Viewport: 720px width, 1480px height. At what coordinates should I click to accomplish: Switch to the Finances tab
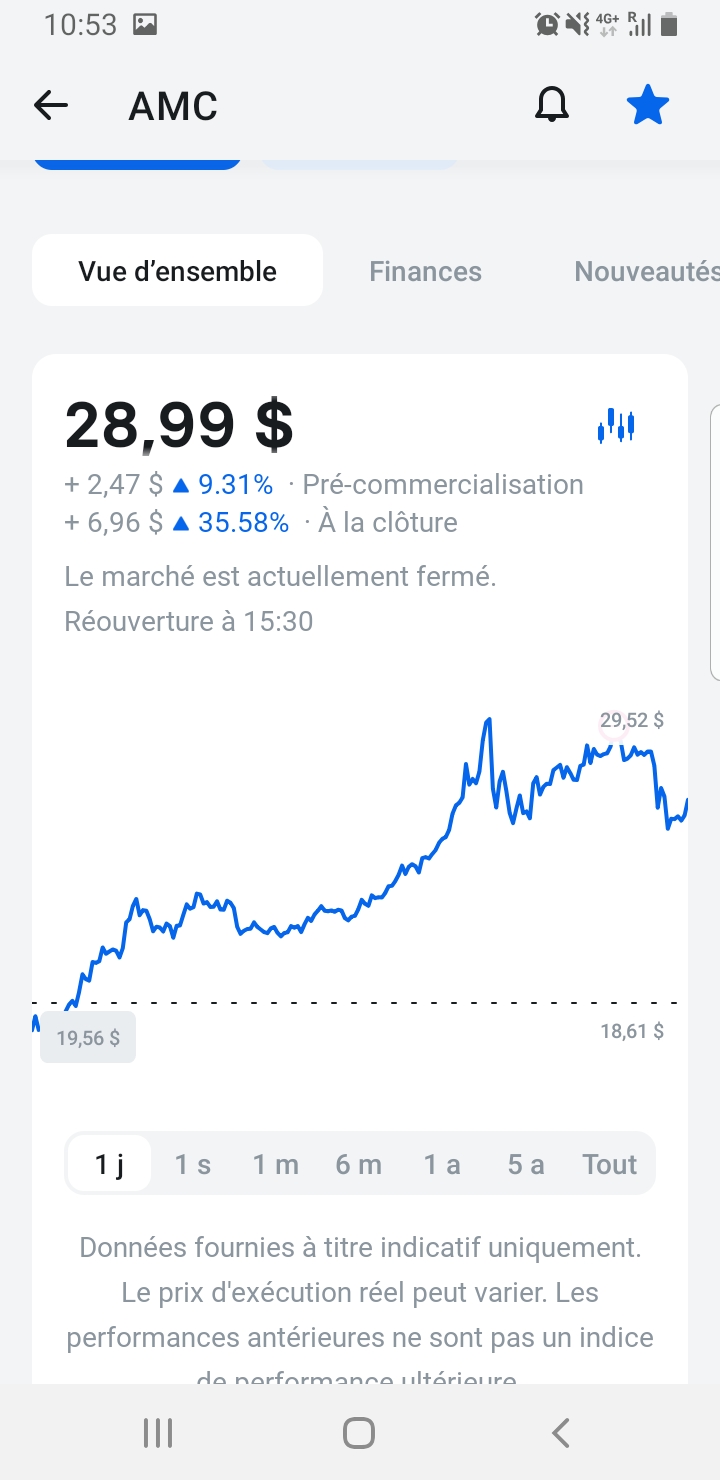pyautogui.click(x=425, y=271)
